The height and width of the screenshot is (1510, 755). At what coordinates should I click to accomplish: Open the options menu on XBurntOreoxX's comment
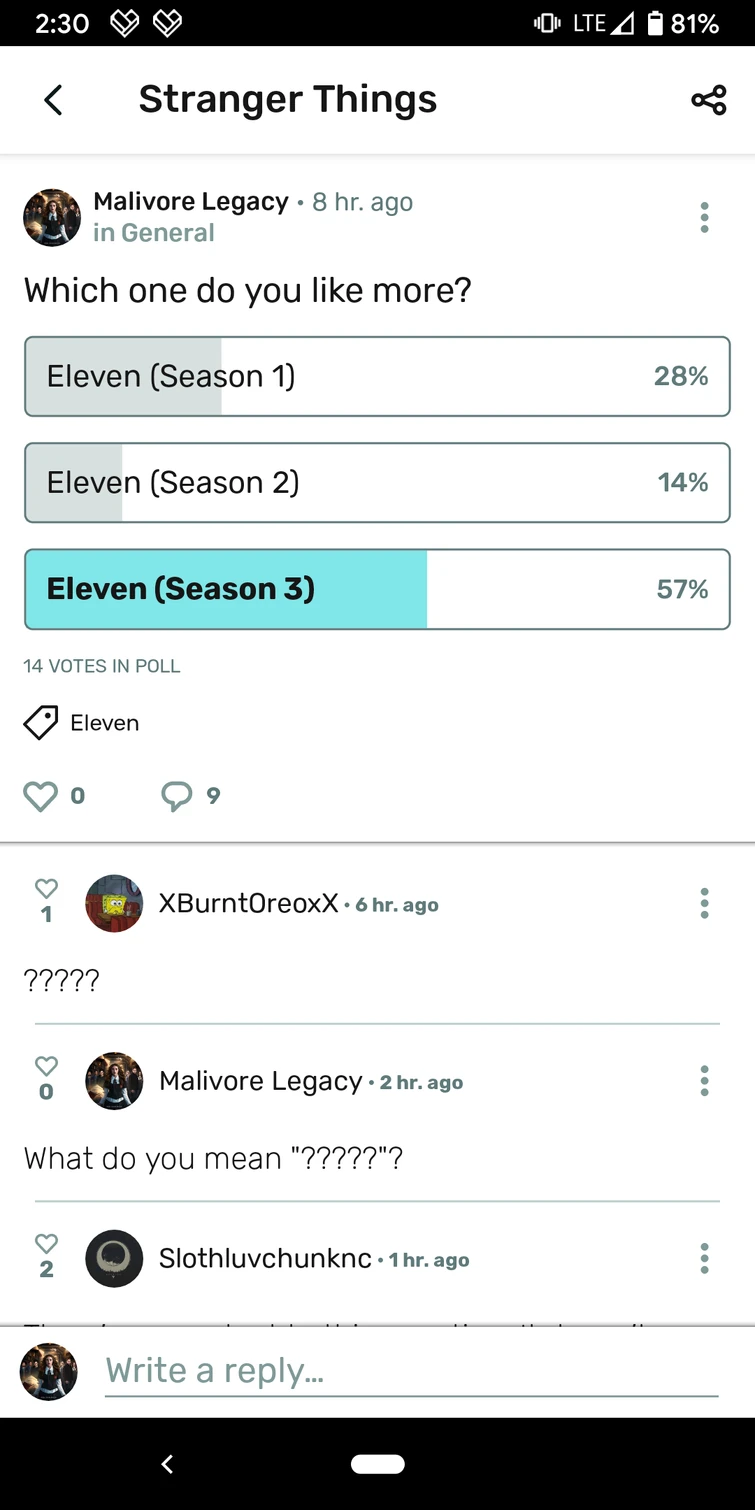(704, 903)
